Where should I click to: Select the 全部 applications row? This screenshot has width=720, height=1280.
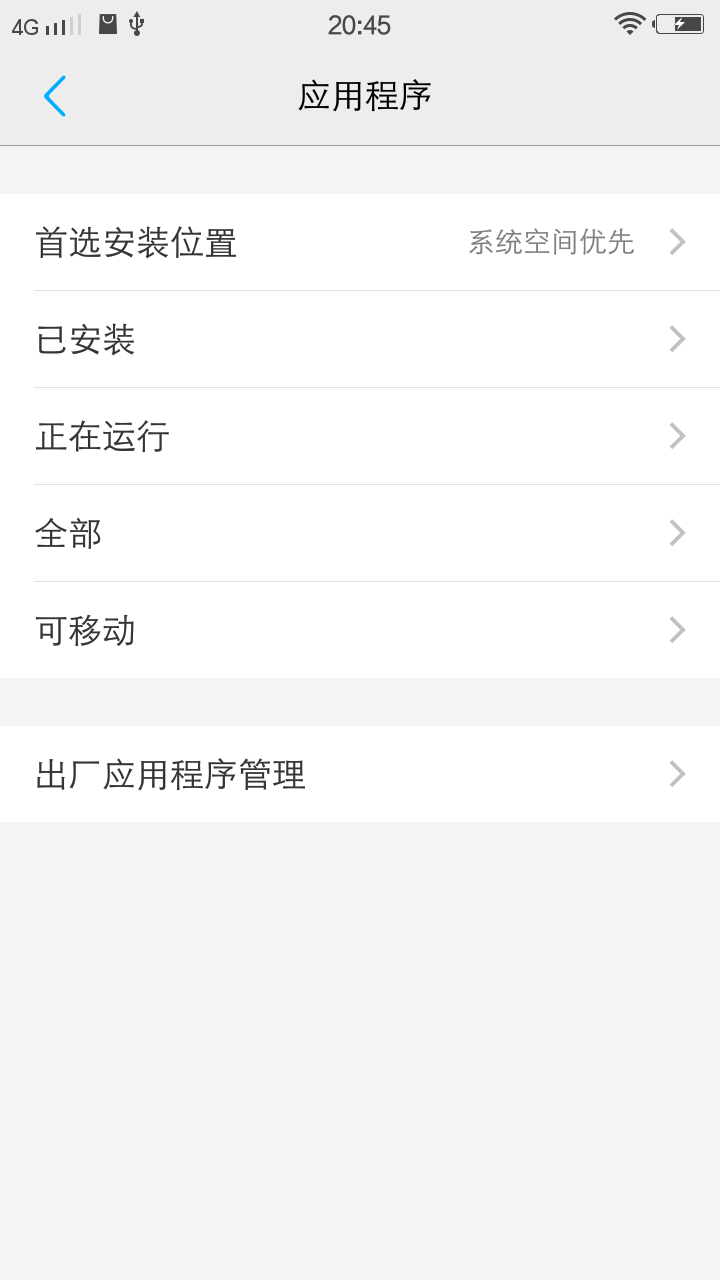(x=360, y=533)
